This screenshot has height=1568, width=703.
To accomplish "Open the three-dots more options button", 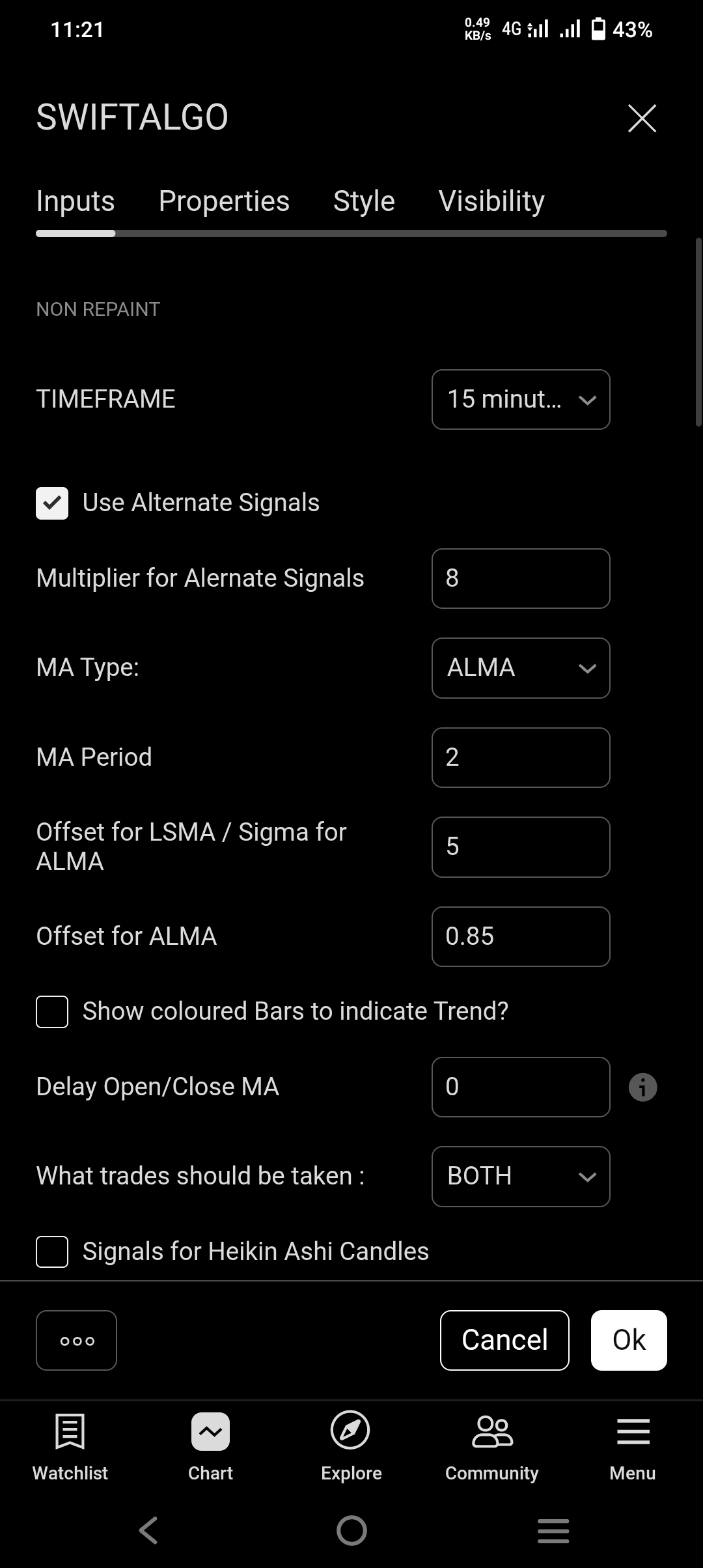I will [x=77, y=1341].
